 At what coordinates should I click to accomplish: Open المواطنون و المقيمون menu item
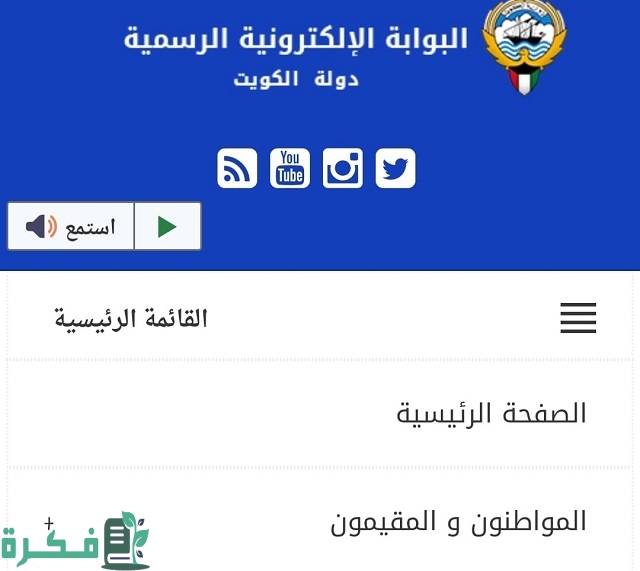(x=458, y=521)
